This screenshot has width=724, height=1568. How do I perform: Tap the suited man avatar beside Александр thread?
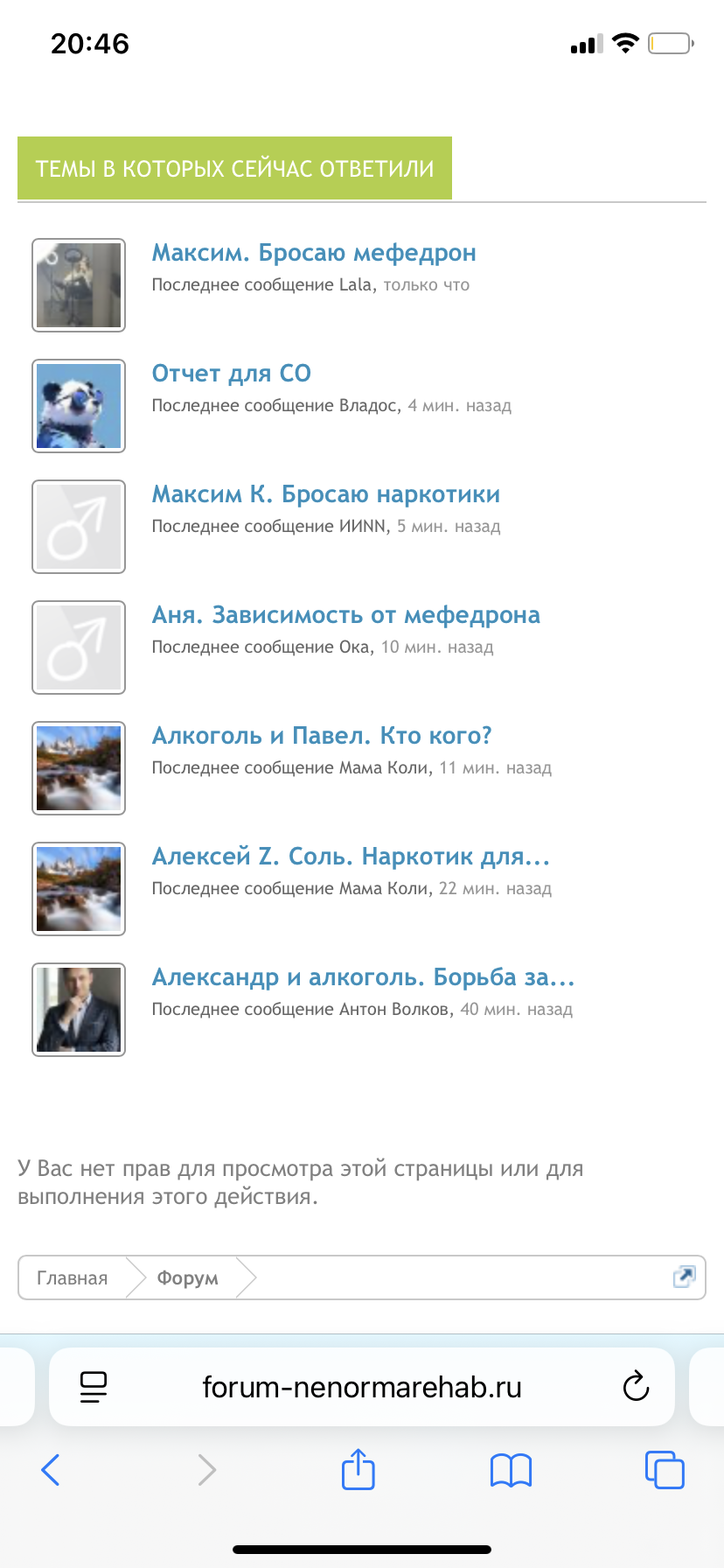coord(79,1010)
